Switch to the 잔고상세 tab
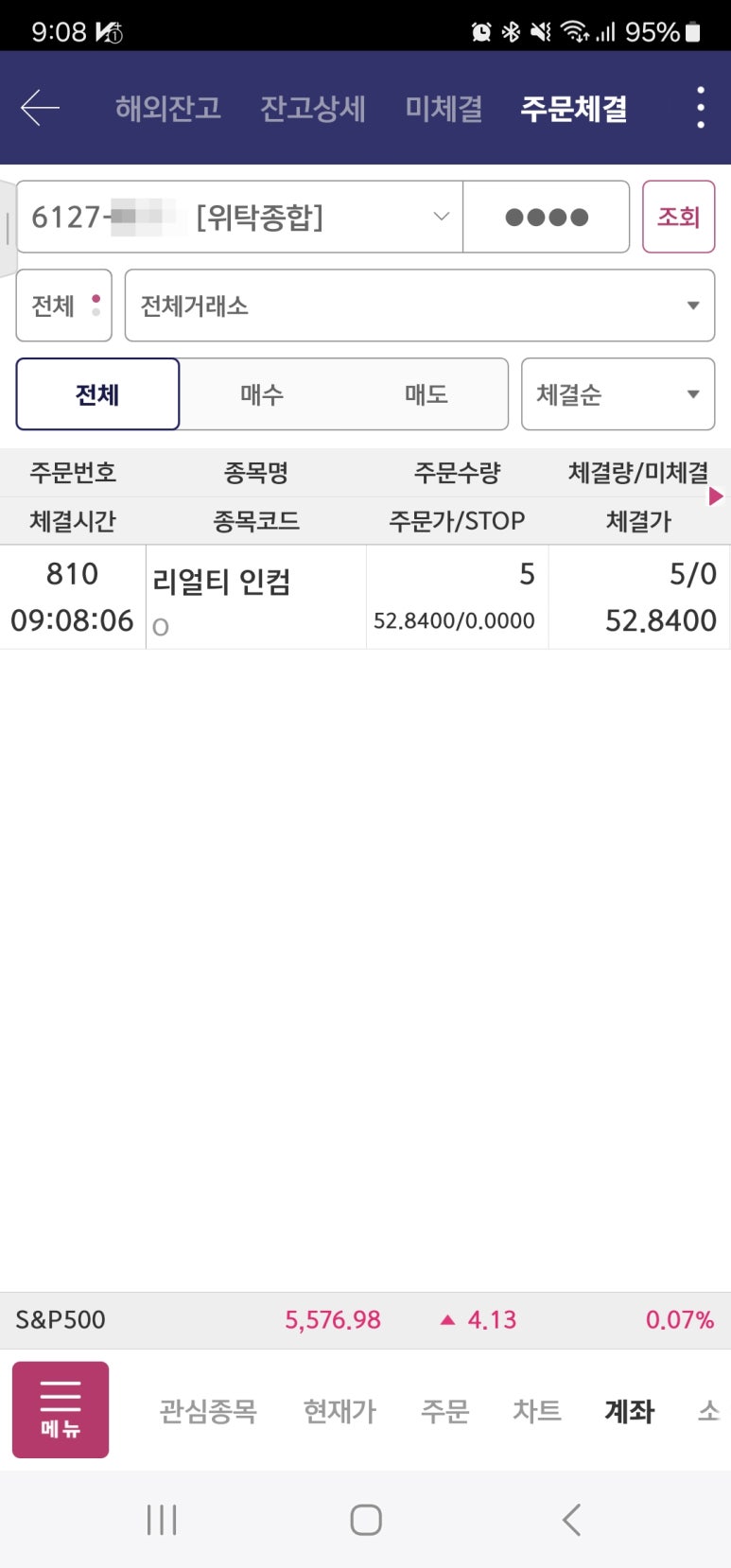731x1568 pixels. (312, 109)
